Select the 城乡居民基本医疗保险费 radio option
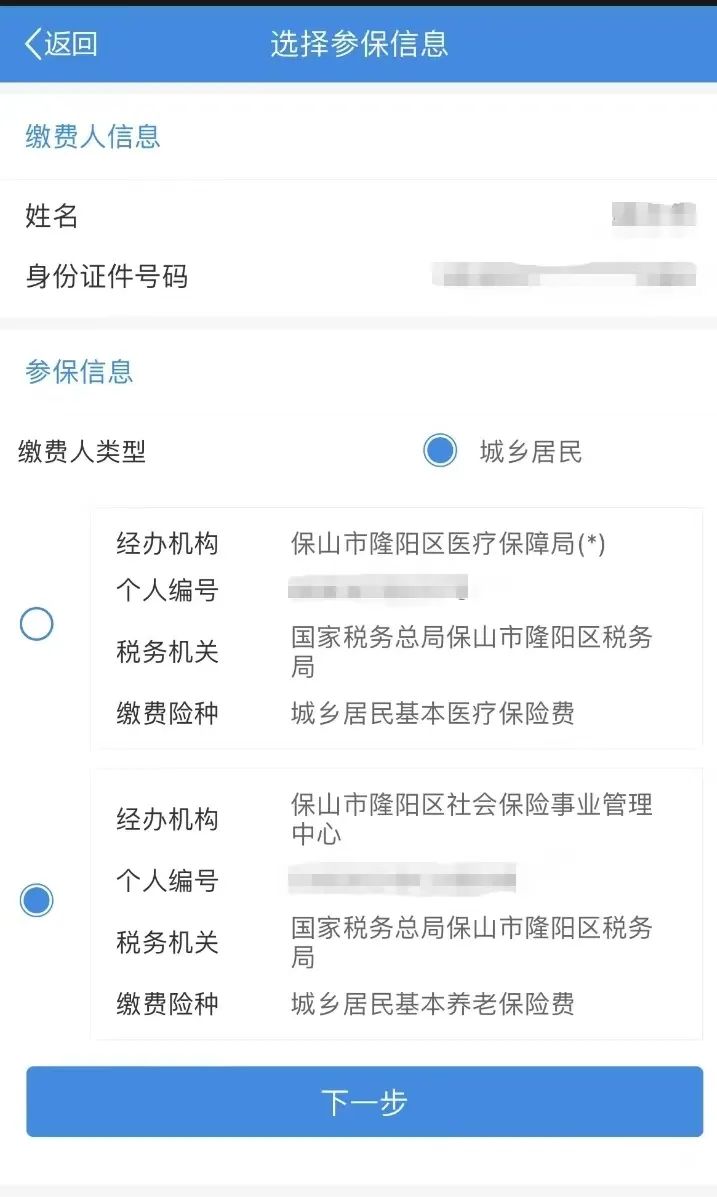Viewport: 717px width, 1197px height. pyautogui.click(x=37, y=625)
